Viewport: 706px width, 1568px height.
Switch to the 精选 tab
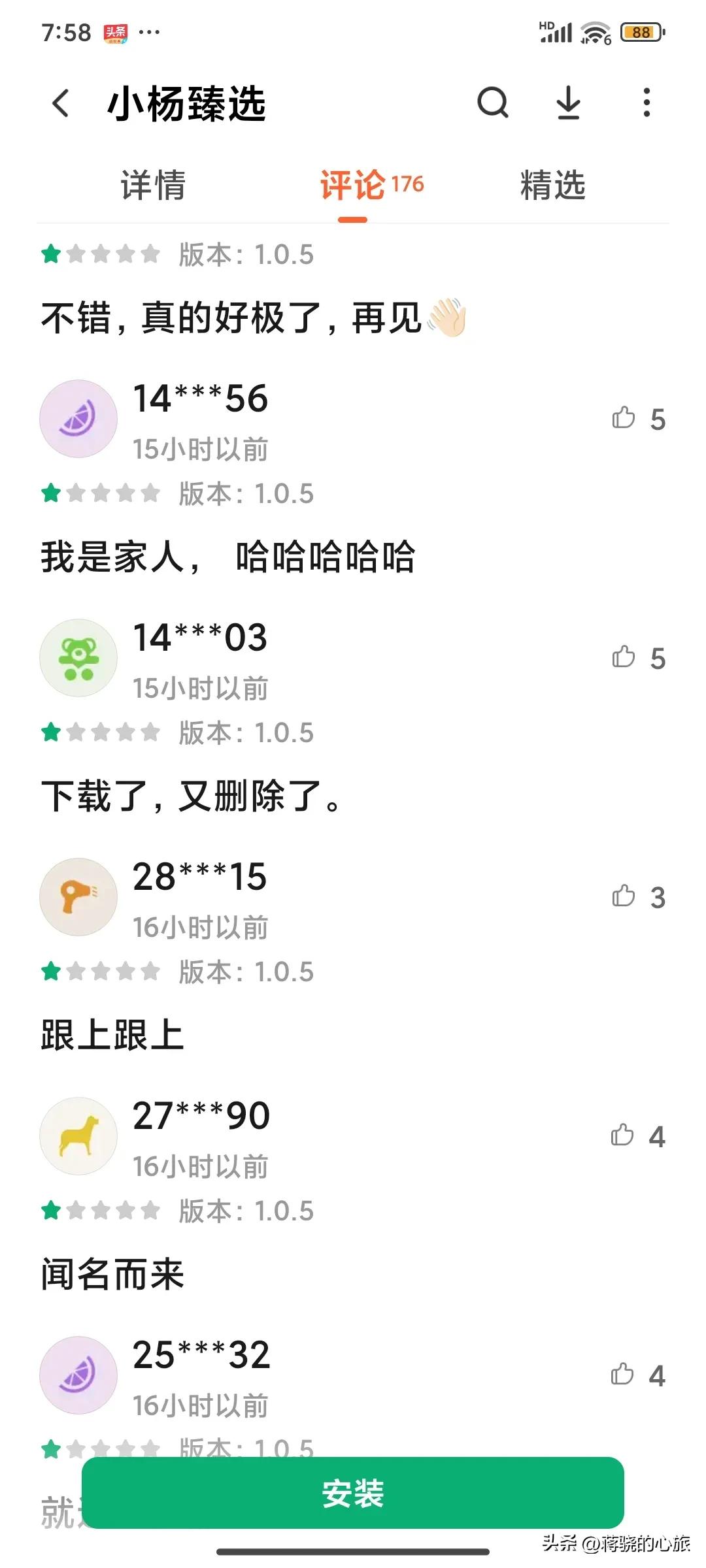(552, 185)
